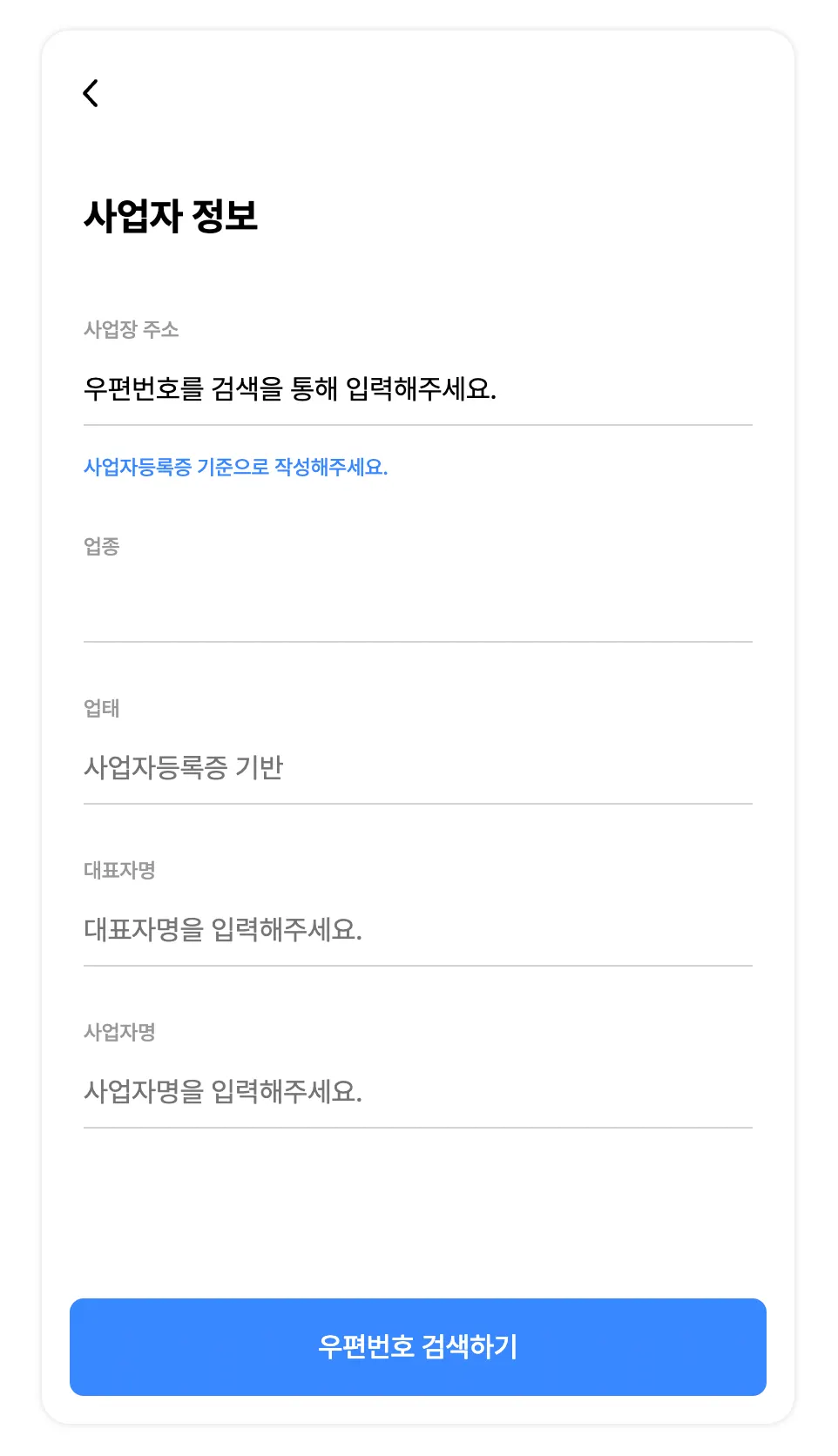This screenshot has height=1456, width=838.
Task: Enter the 대표자명 text field
Action: [x=418, y=929]
